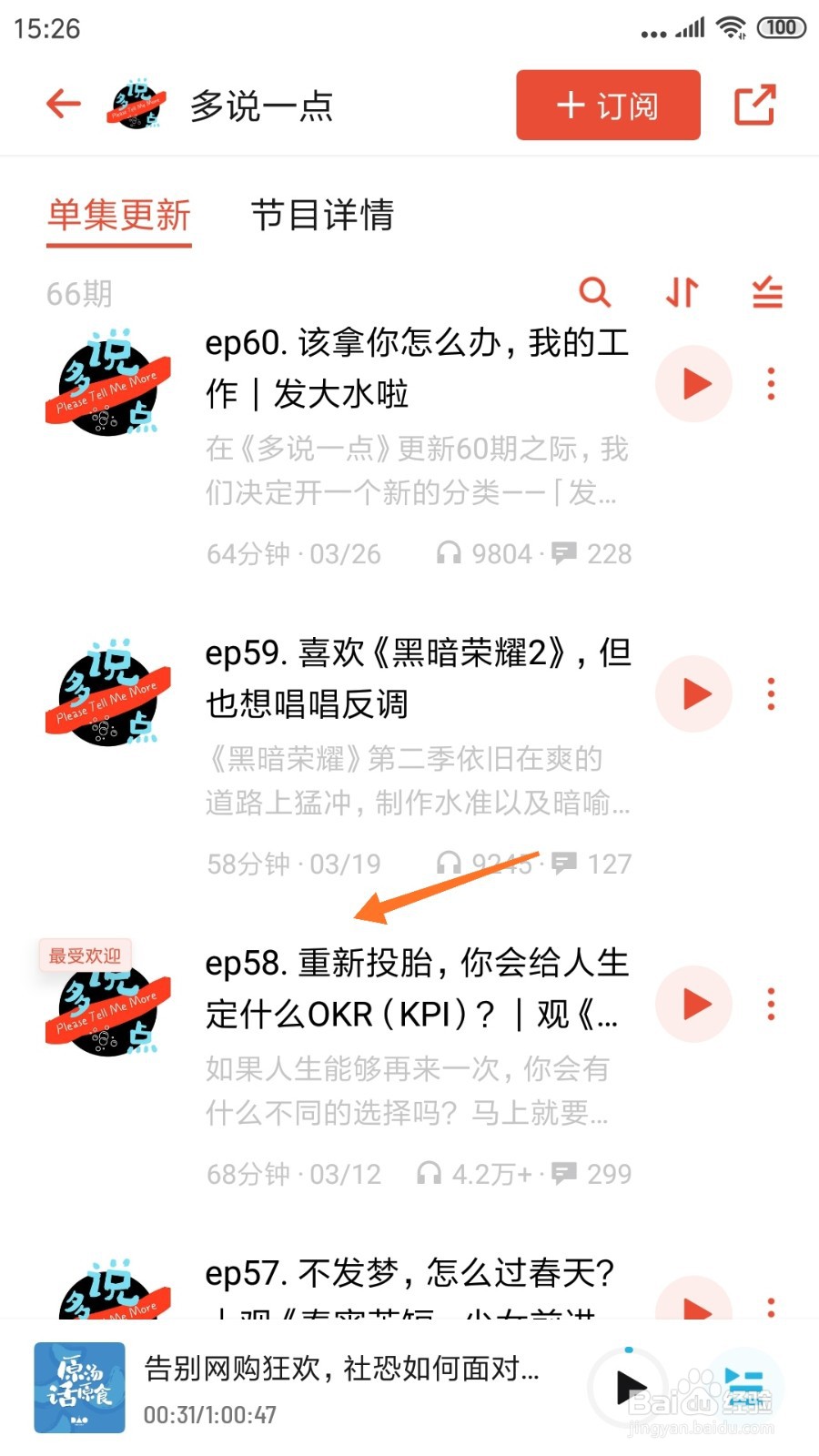Screen dimensions: 819x1456
Task: Share the podcast 多说一点
Action: [x=753, y=105]
